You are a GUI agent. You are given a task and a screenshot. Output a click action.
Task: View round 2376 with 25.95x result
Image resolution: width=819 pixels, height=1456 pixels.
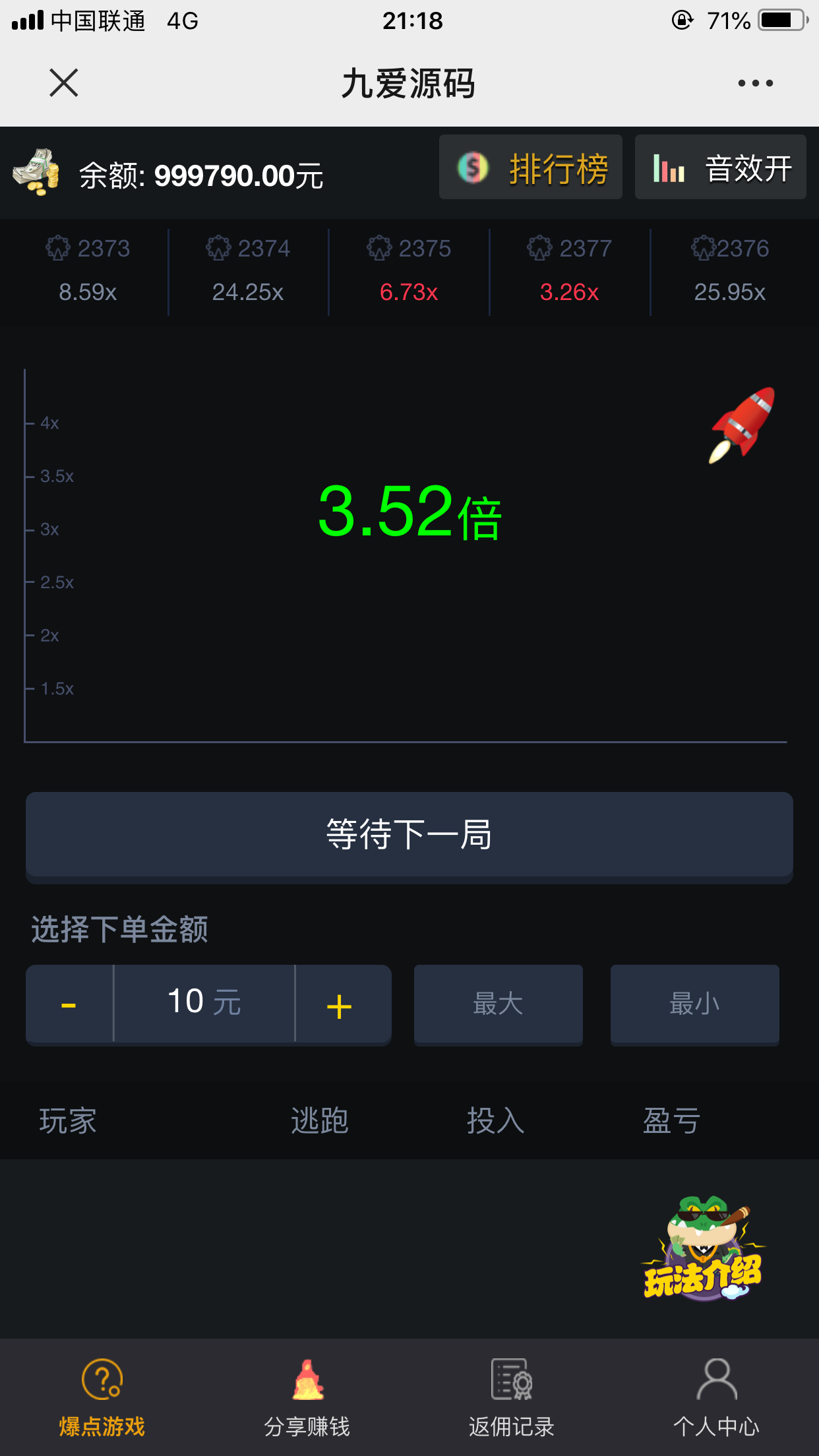(731, 270)
